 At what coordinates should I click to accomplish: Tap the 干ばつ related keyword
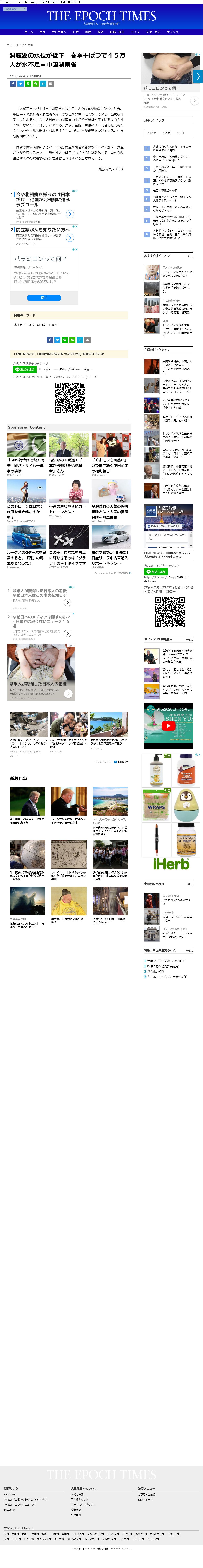[30, 324]
